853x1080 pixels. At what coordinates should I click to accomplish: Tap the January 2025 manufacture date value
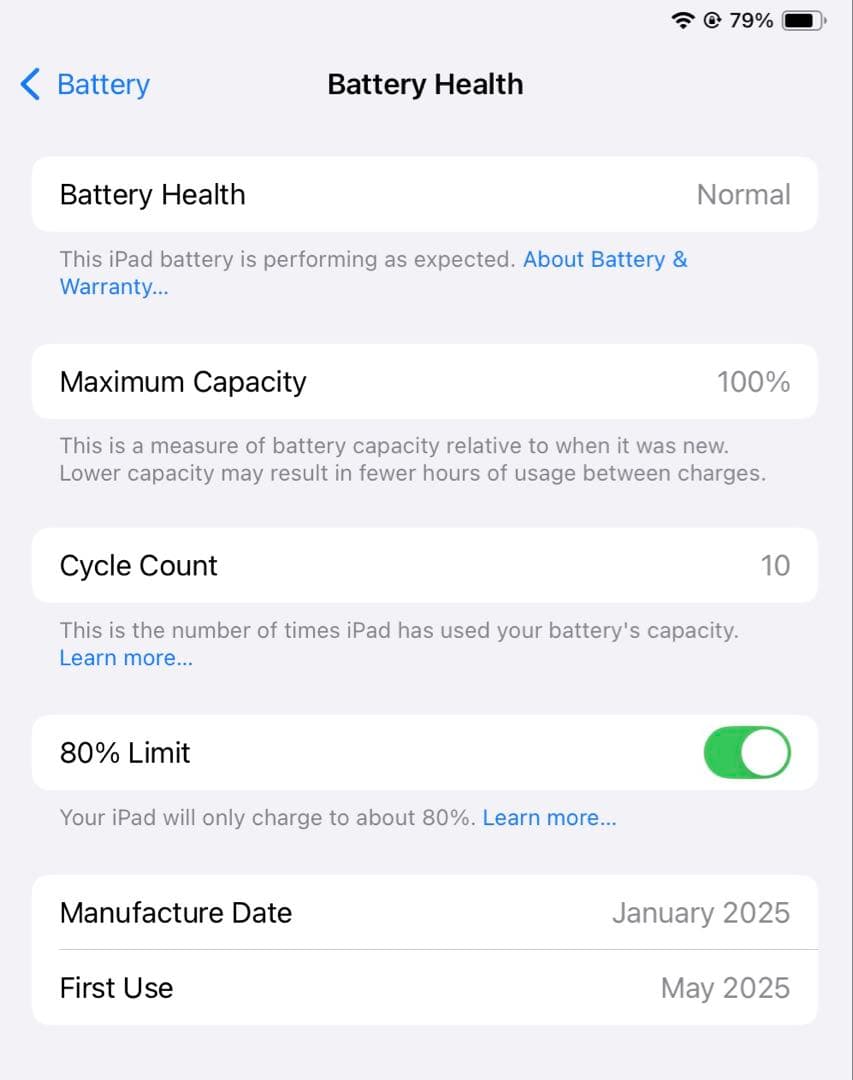point(701,912)
